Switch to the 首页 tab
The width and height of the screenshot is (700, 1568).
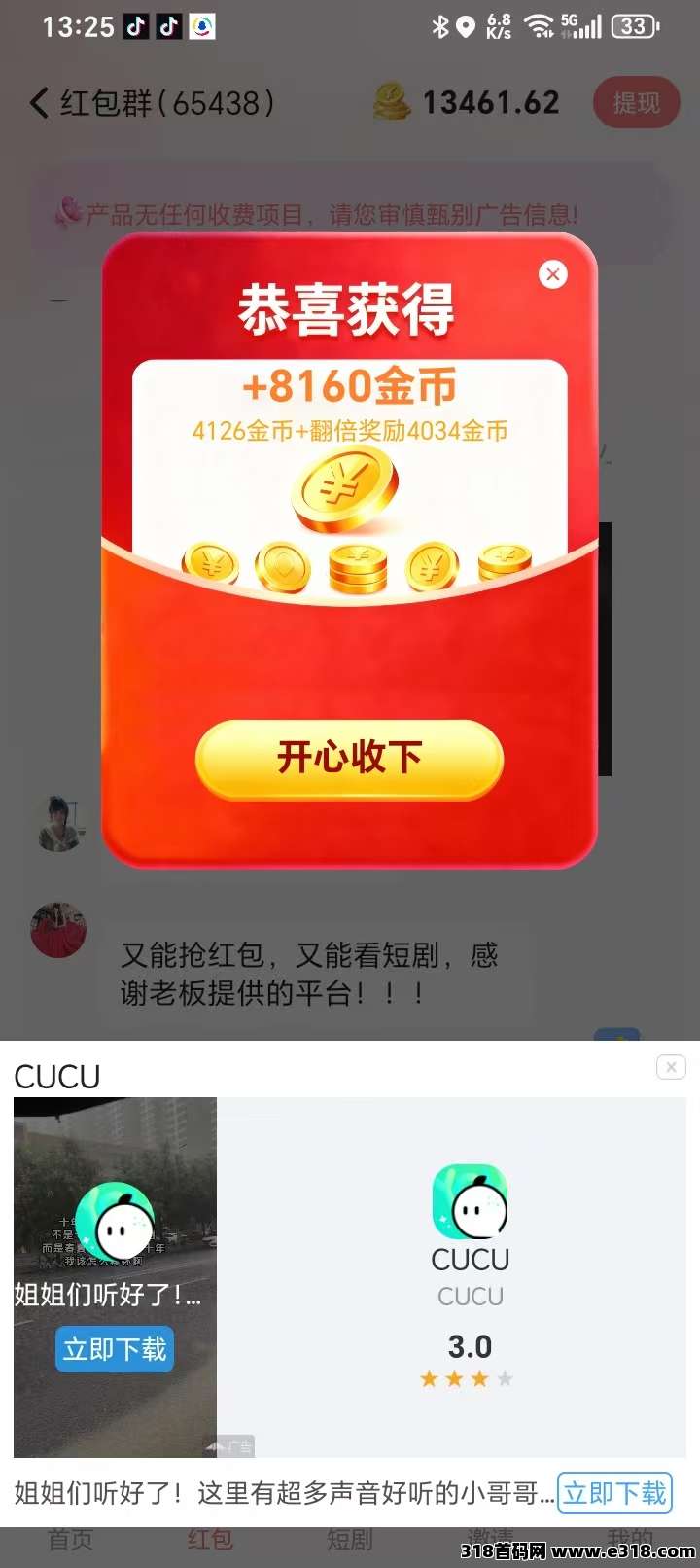coord(70,1541)
